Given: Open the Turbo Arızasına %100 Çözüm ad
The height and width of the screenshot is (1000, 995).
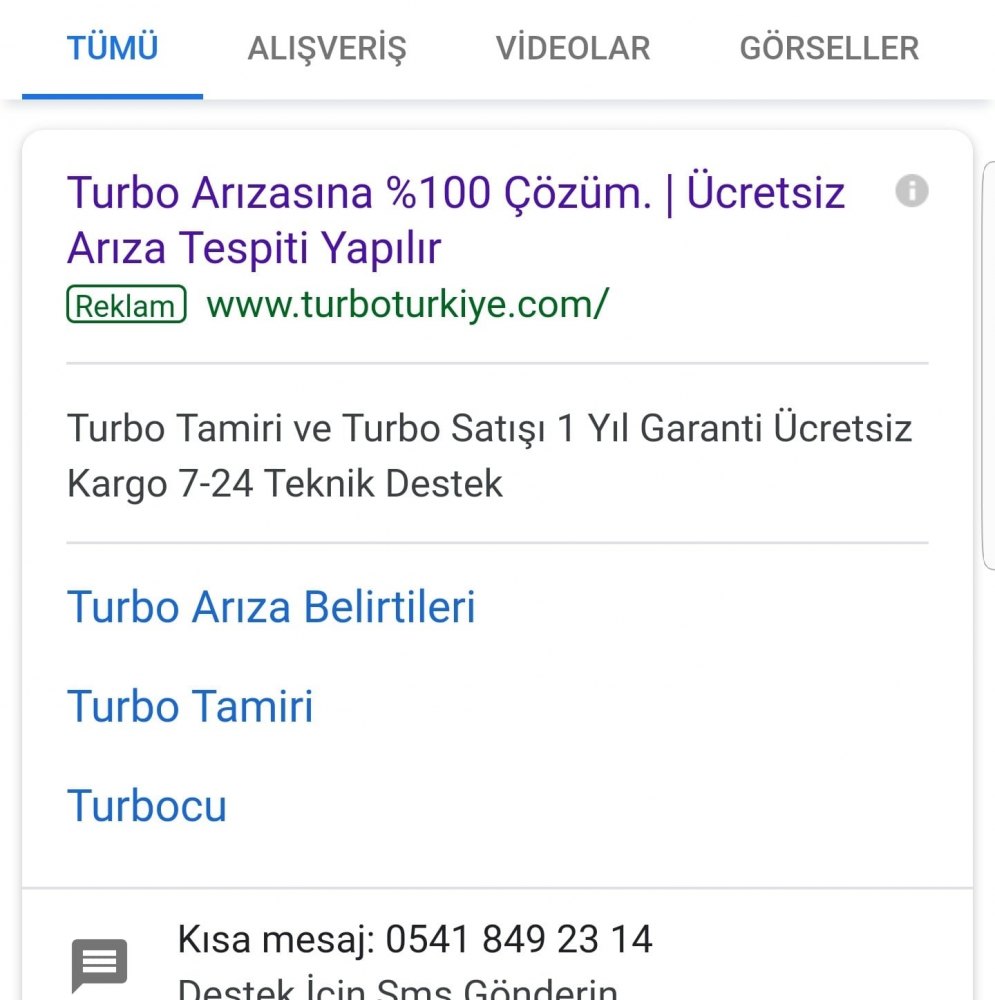Looking at the screenshot, I should pyautogui.click(x=455, y=220).
